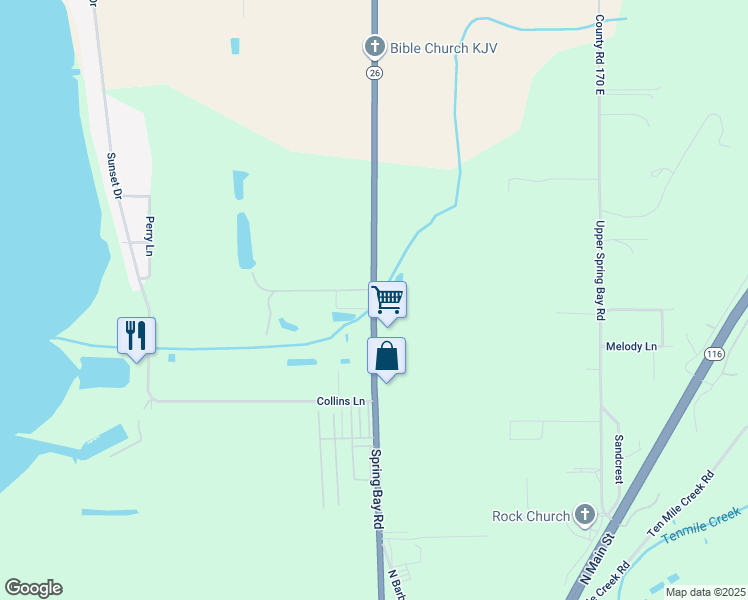Select the Rock Church place marker
Viewport: 748px width, 600px height.
(585, 516)
